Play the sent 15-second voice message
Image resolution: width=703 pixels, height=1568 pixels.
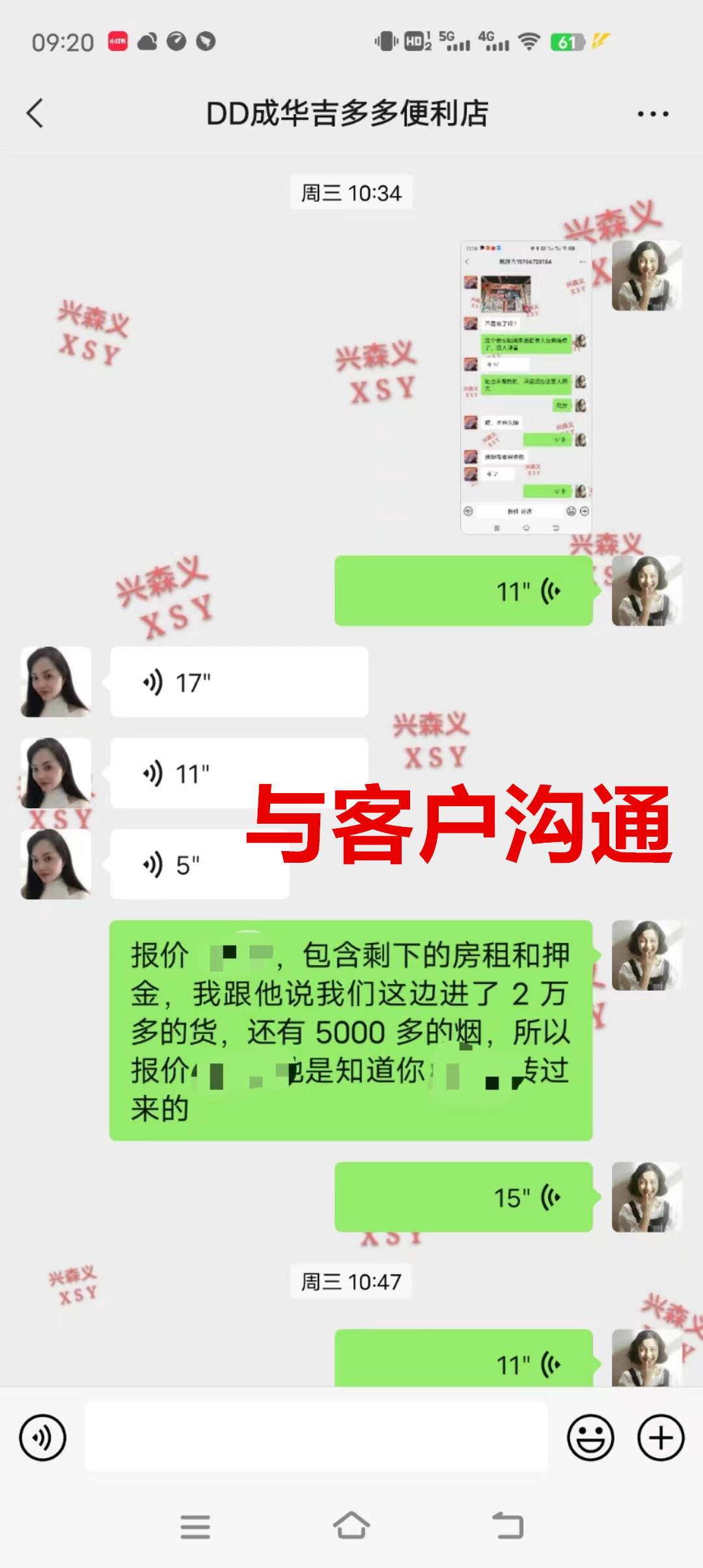tap(463, 1197)
